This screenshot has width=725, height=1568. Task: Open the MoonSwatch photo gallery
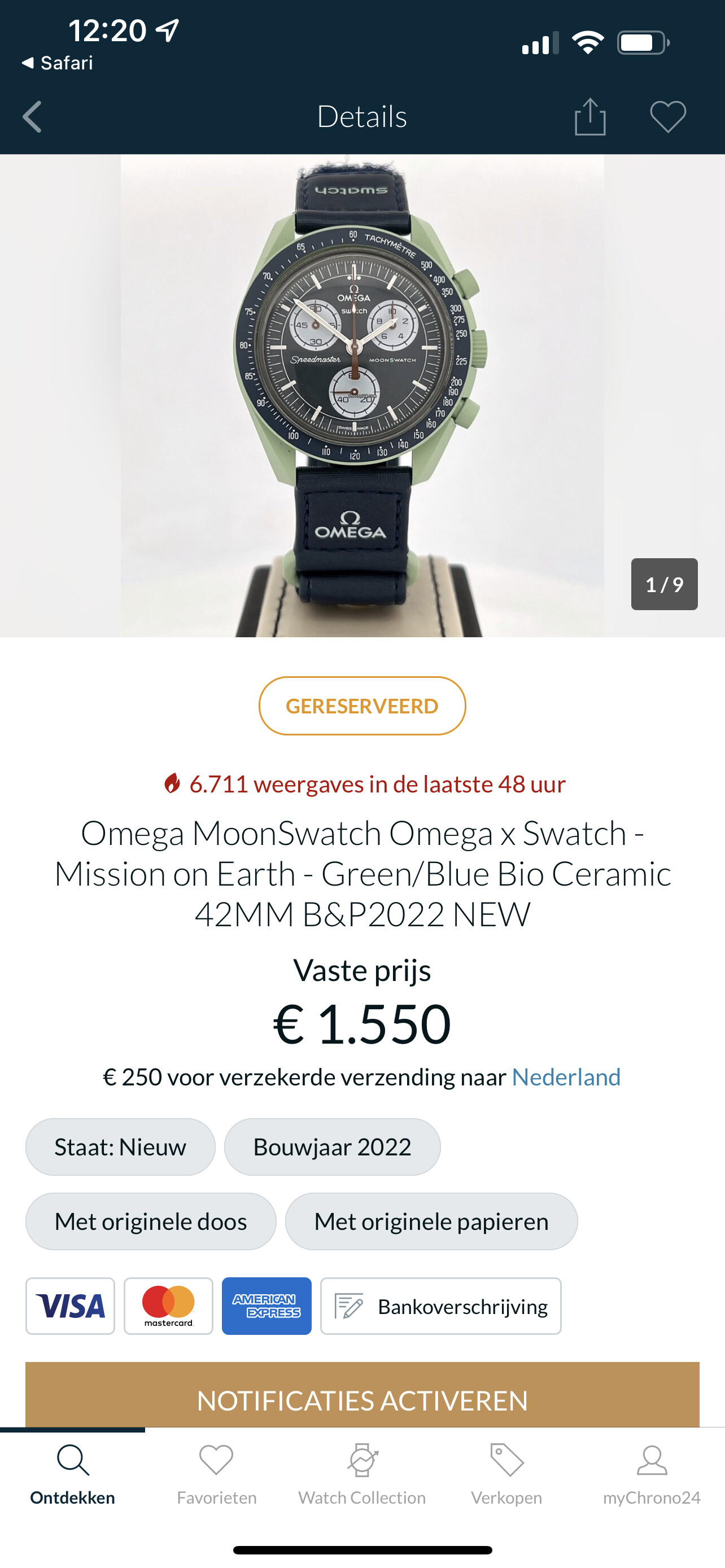362,396
